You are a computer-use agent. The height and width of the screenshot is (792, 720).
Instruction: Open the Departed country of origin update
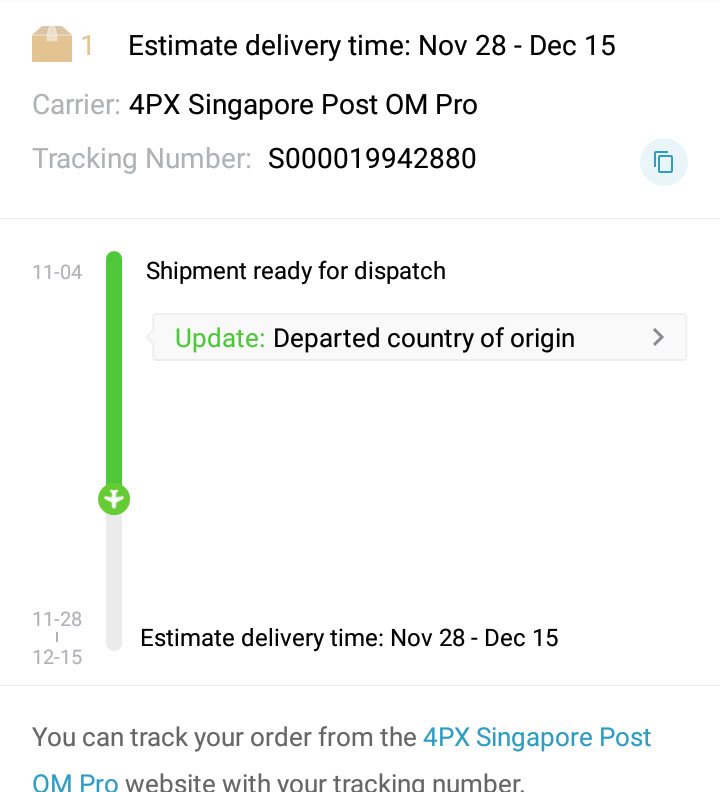420,338
